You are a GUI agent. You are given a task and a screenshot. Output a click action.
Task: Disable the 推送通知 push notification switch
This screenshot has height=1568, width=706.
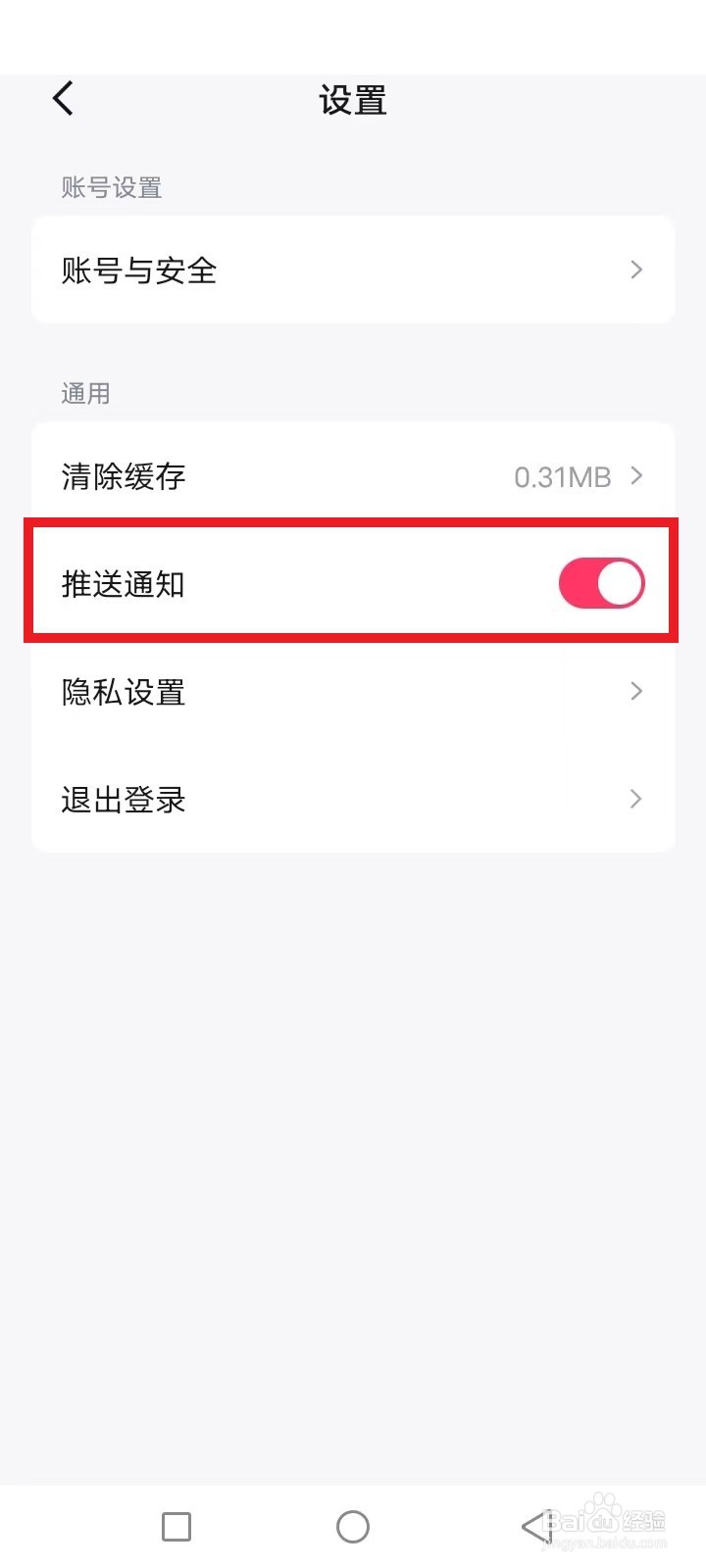pos(601,583)
